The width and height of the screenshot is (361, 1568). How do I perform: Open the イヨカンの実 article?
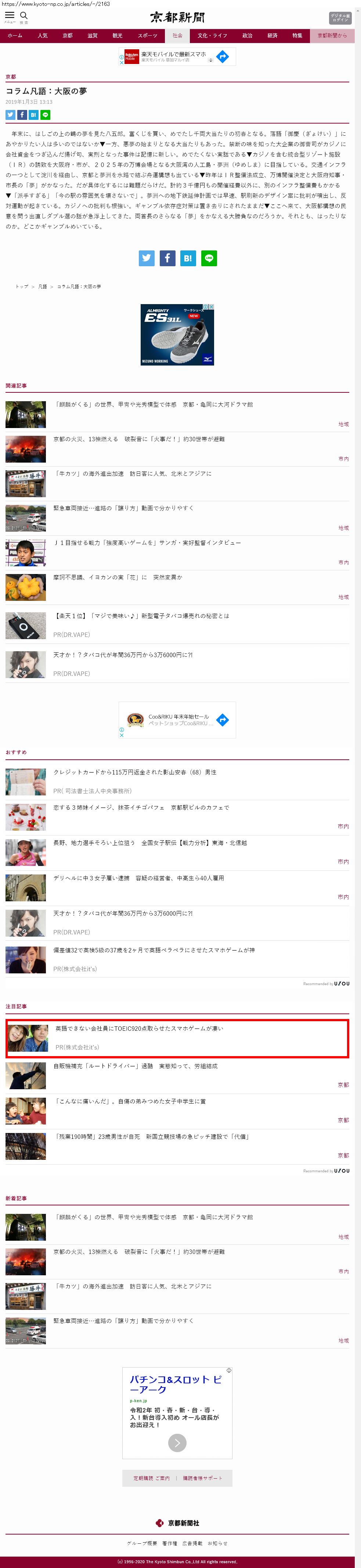point(117,577)
